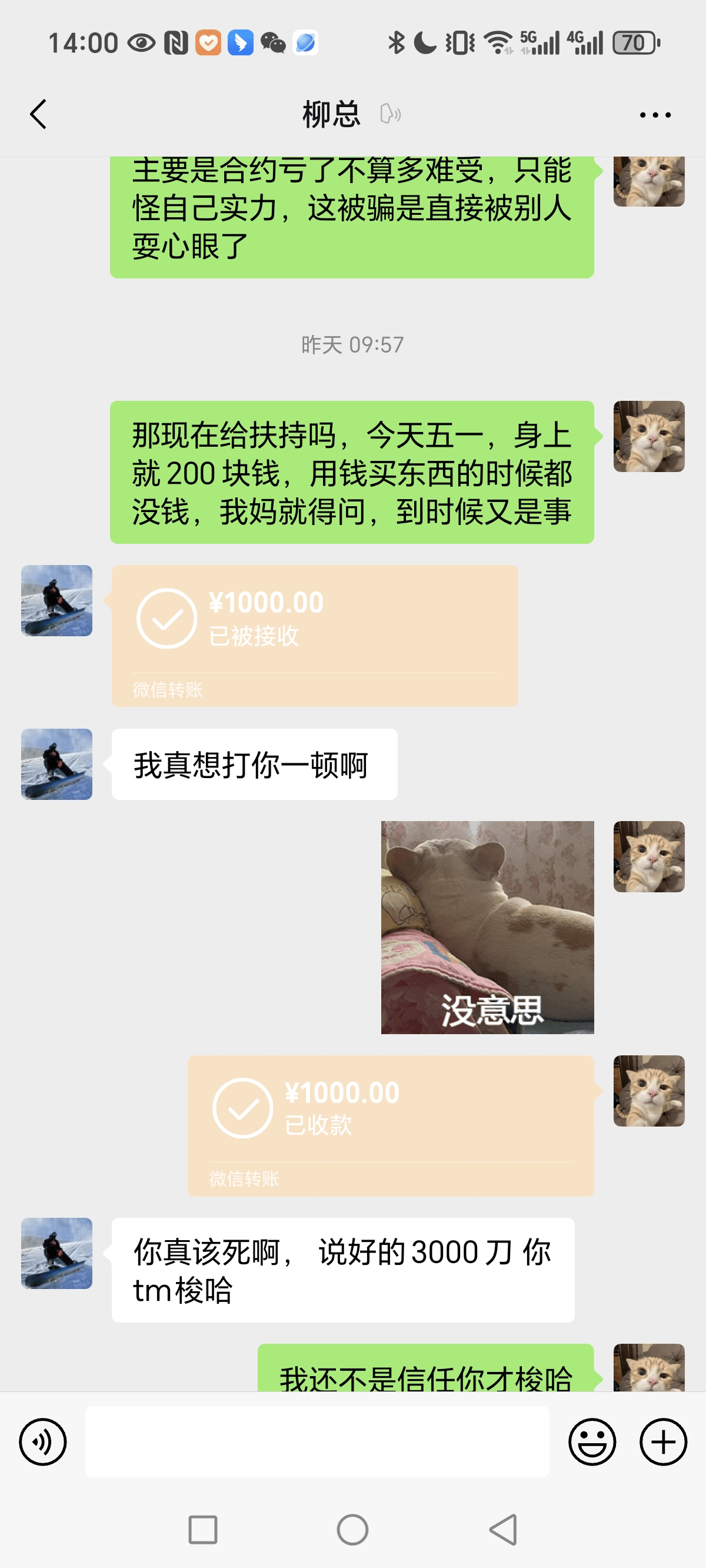Focus the message text field

[317, 1441]
